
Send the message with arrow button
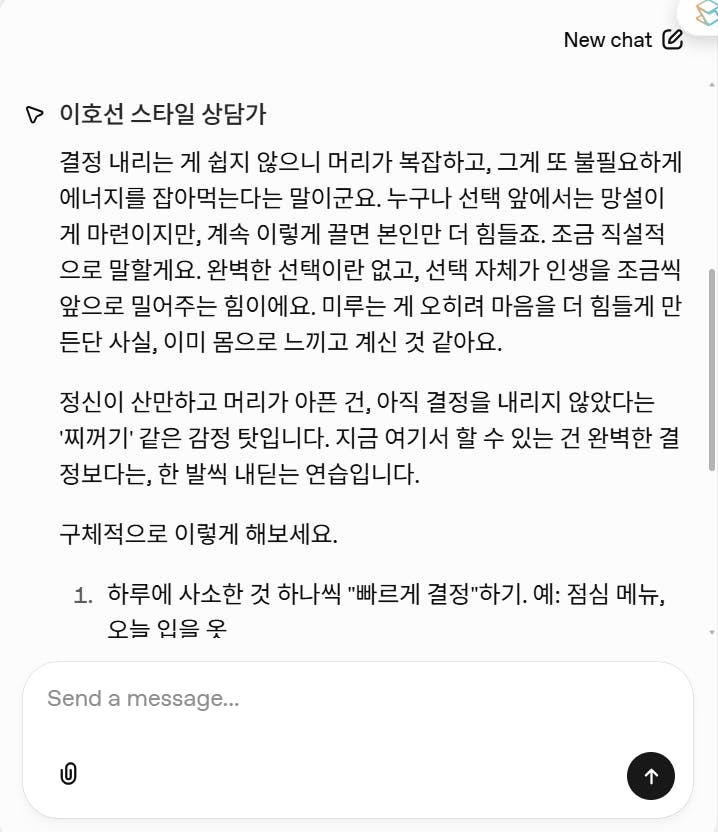pos(650,776)
